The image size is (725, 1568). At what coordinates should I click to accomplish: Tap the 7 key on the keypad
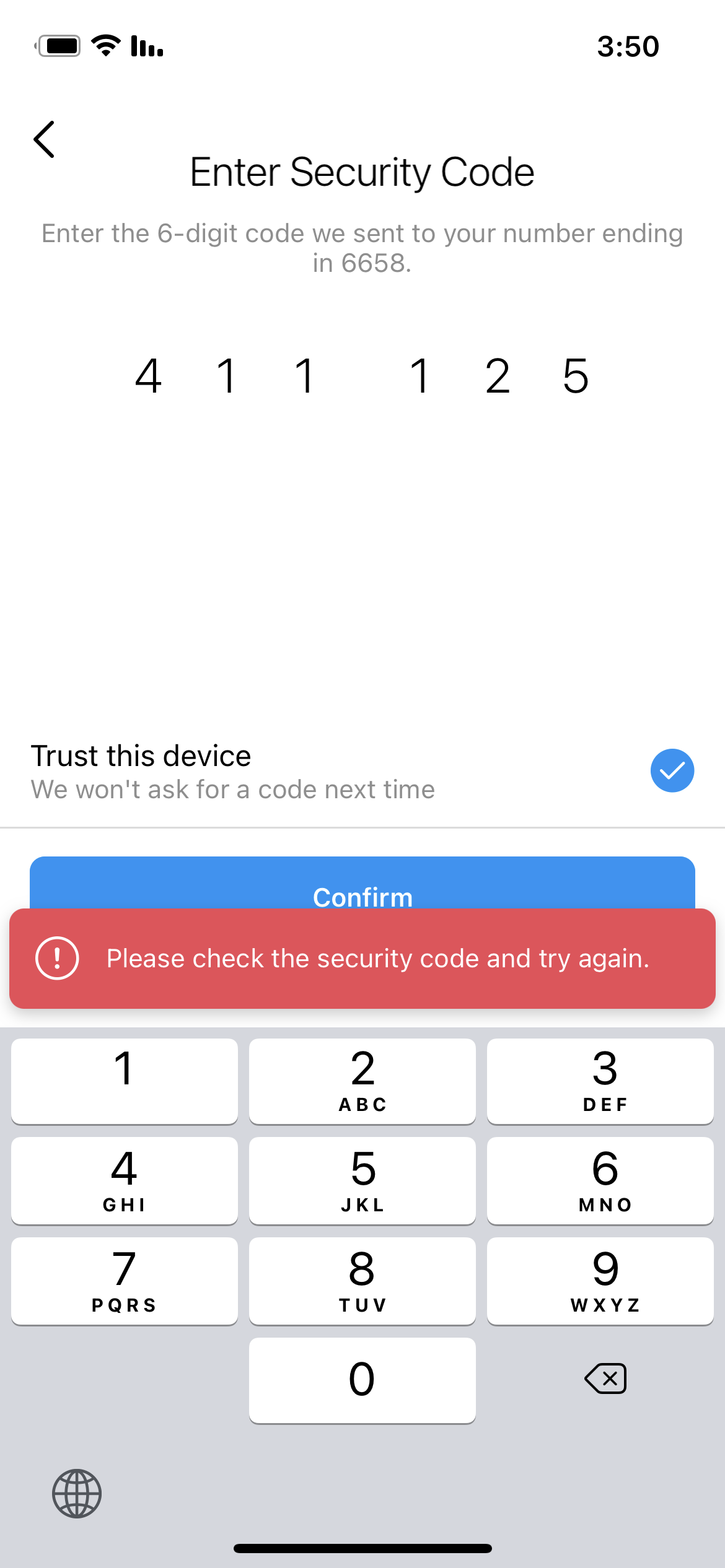(x=125, y=1281)
